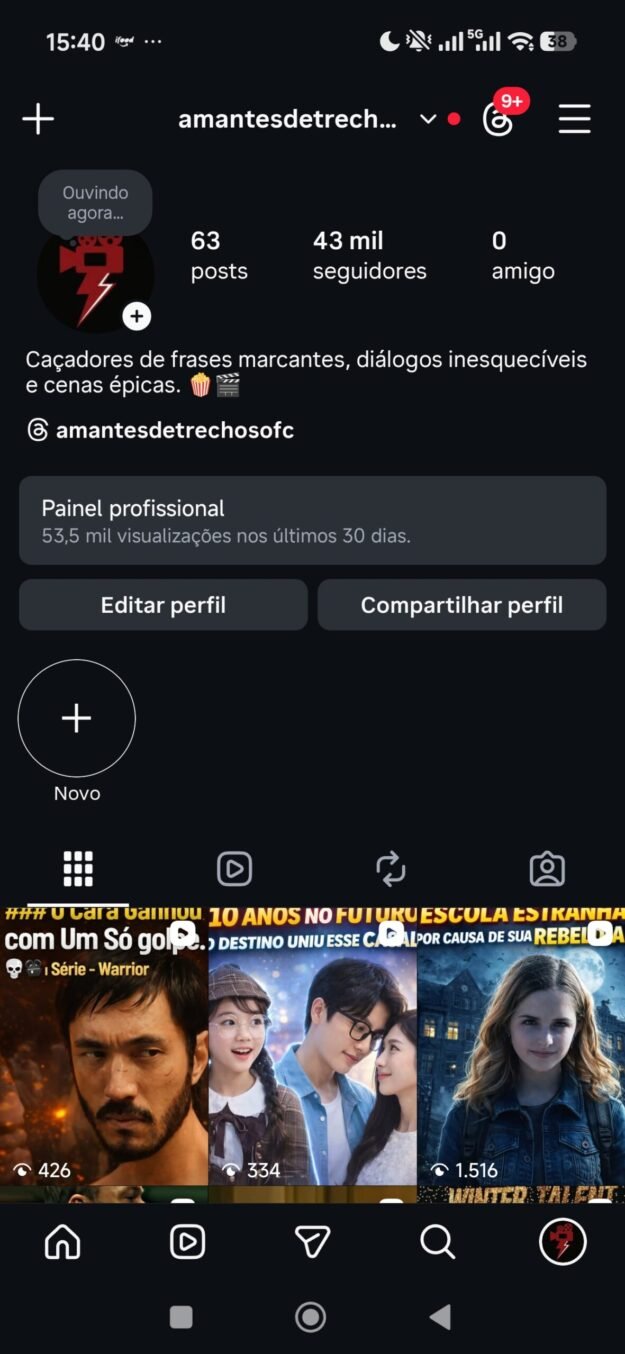Screen dimensions: 625x1354
Task: Tap Compartilhar perfil
Action: pos(462,605)
